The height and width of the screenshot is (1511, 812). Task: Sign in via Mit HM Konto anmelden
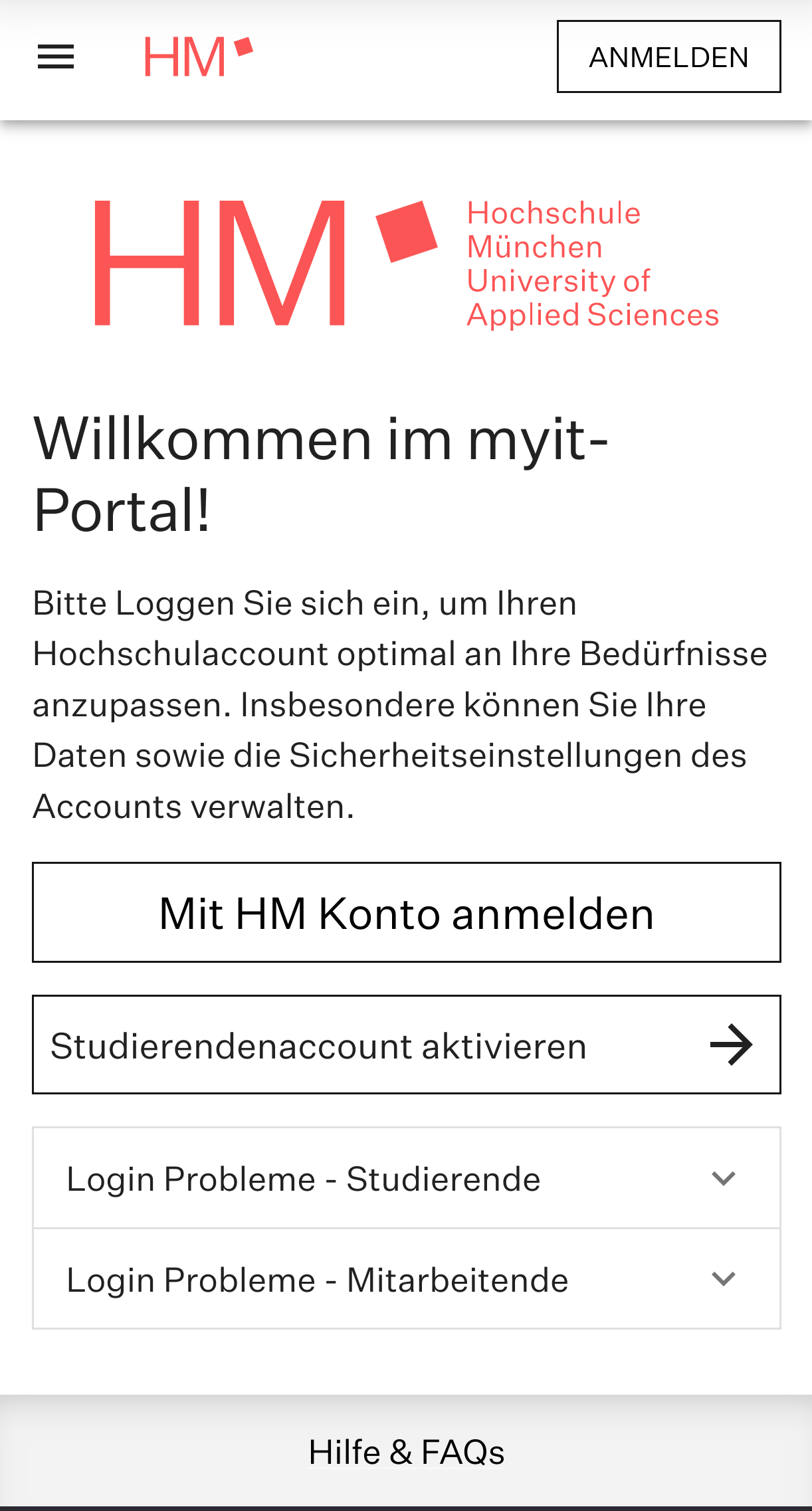point(406,913)
